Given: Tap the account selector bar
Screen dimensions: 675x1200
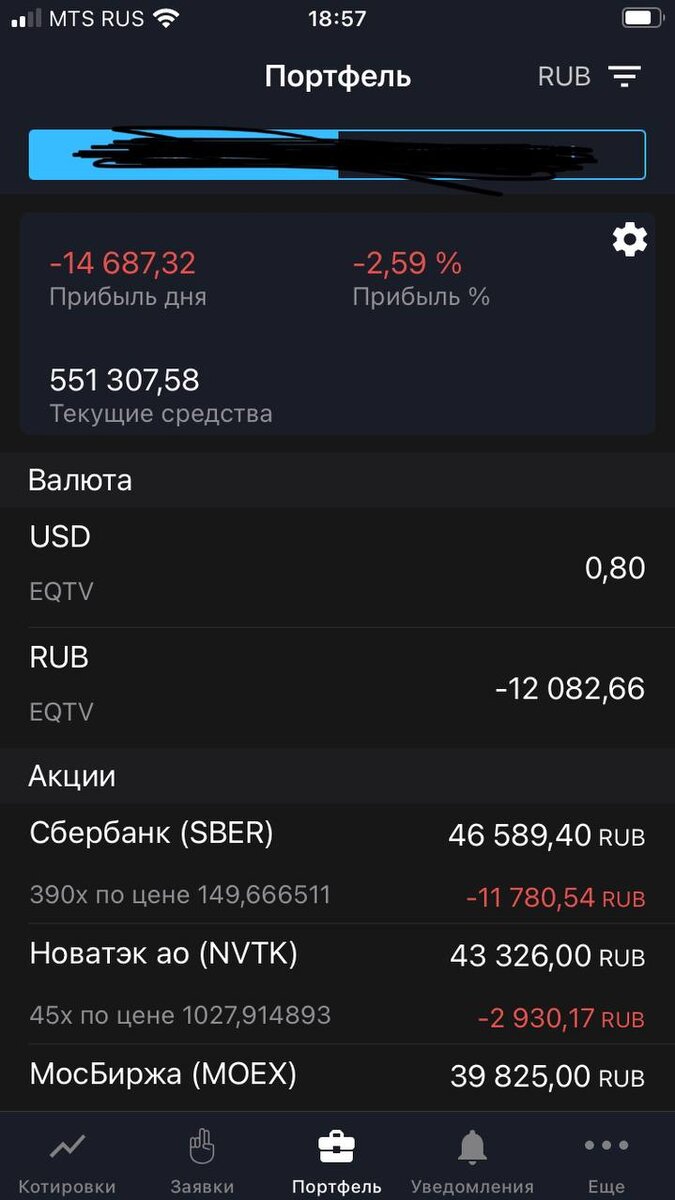Looking at the screenshot, I should 337,155.
